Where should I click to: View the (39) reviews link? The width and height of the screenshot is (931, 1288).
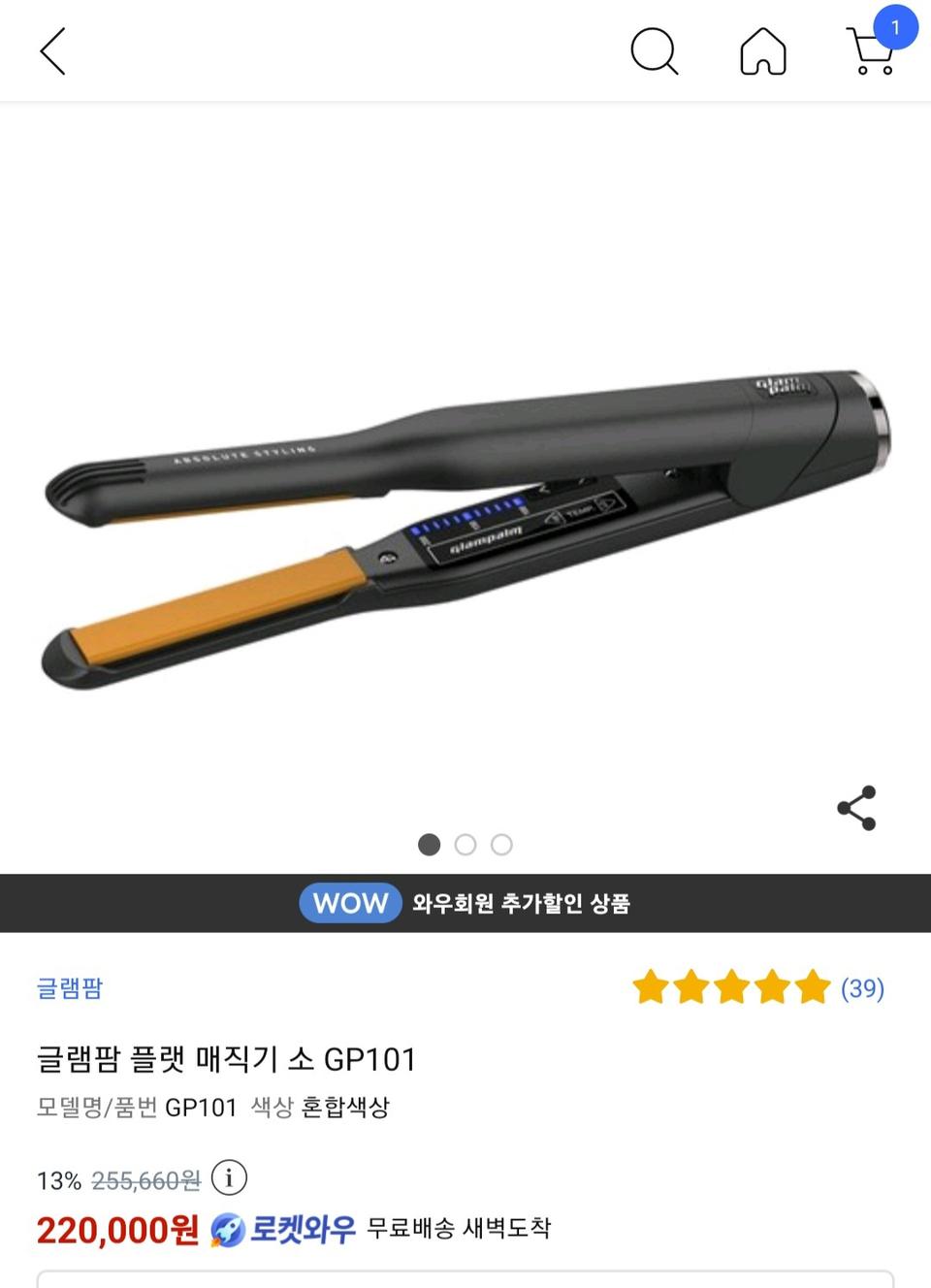tap(861, 988)
